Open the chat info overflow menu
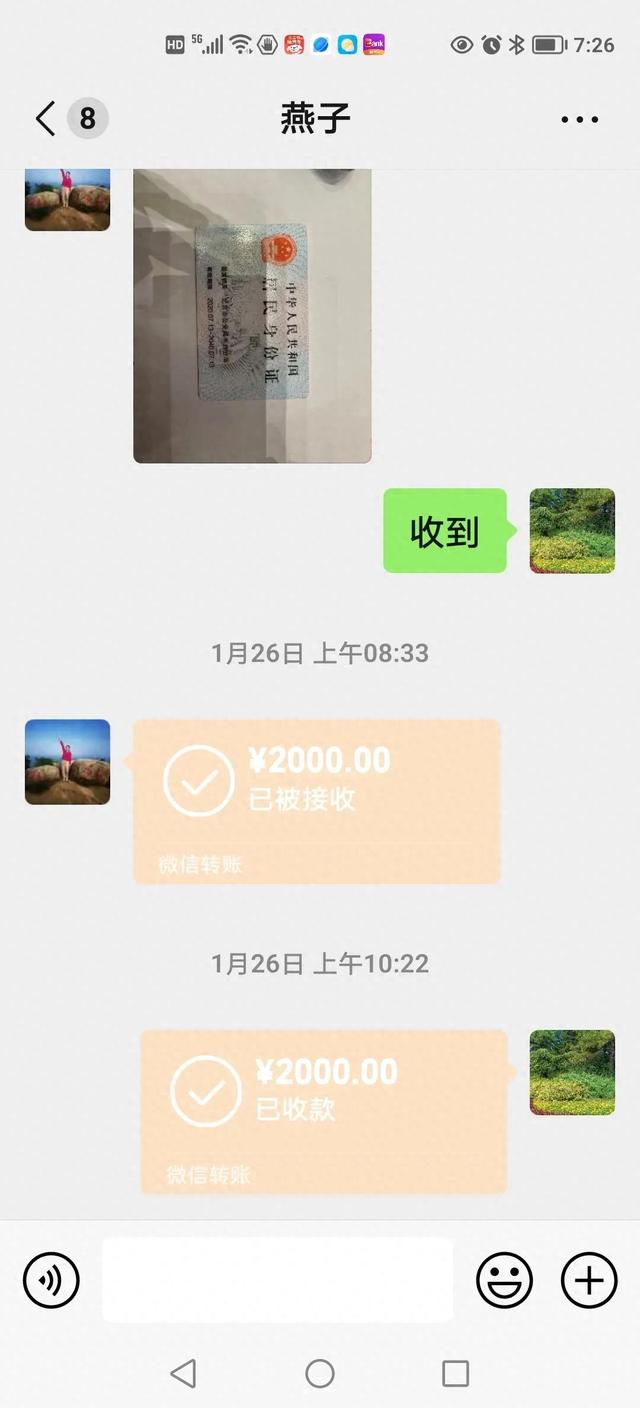 pyautogui.click(x=579, y=120)
